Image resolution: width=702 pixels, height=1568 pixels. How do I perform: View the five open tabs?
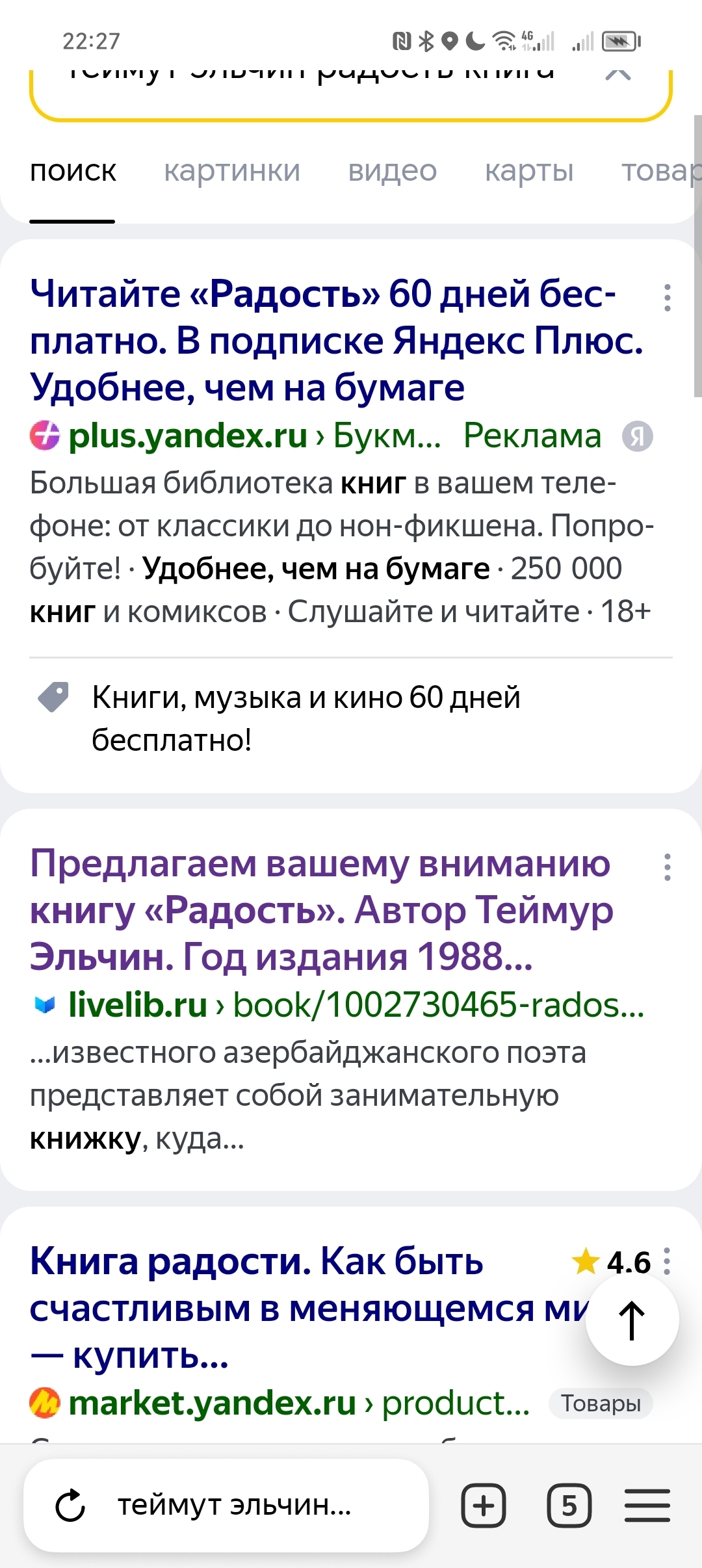pyautogui.click(x=569, y=1506)
